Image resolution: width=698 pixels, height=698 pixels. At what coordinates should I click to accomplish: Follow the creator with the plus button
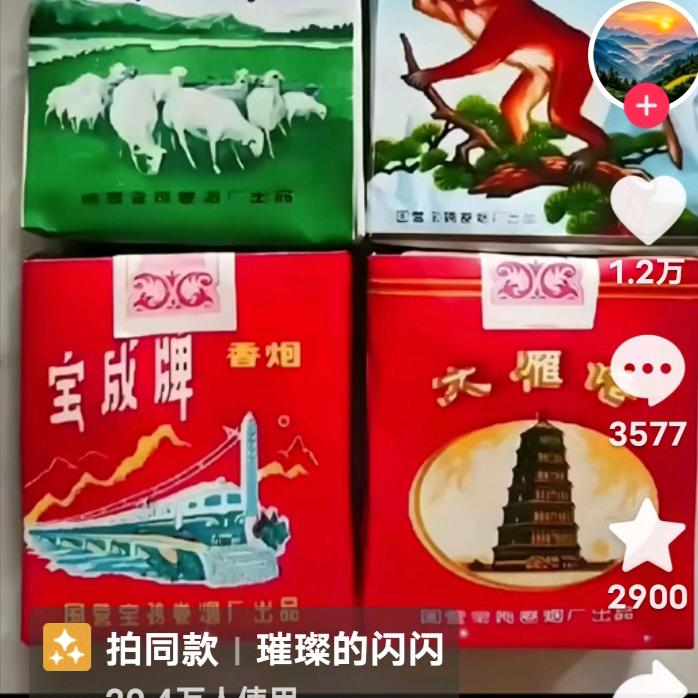(646, 106)
